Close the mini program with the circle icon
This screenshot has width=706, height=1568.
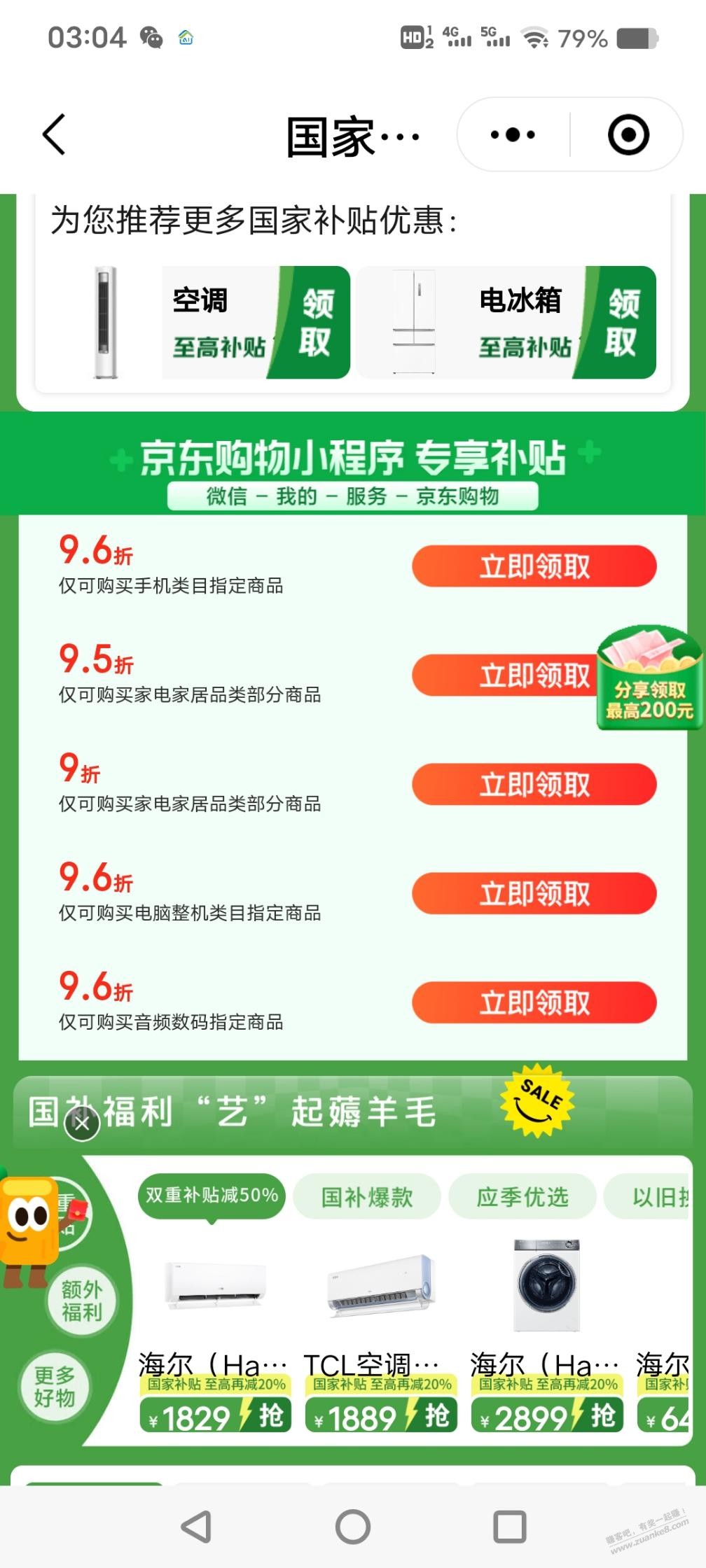628,134
